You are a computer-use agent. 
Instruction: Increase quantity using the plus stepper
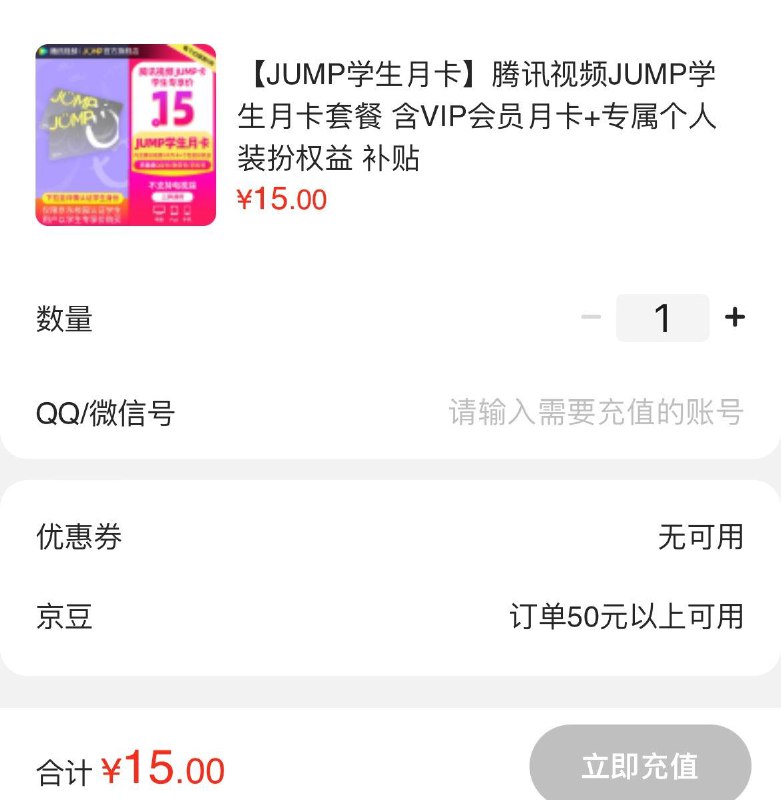tap(737, 316)
